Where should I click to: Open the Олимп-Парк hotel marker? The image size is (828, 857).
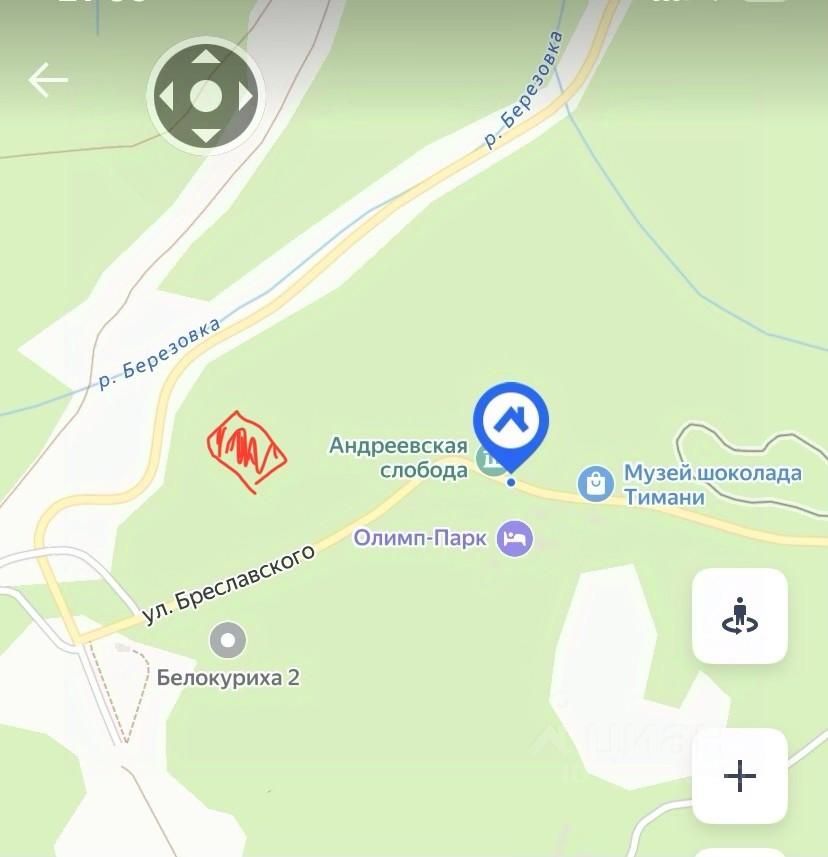515,539
